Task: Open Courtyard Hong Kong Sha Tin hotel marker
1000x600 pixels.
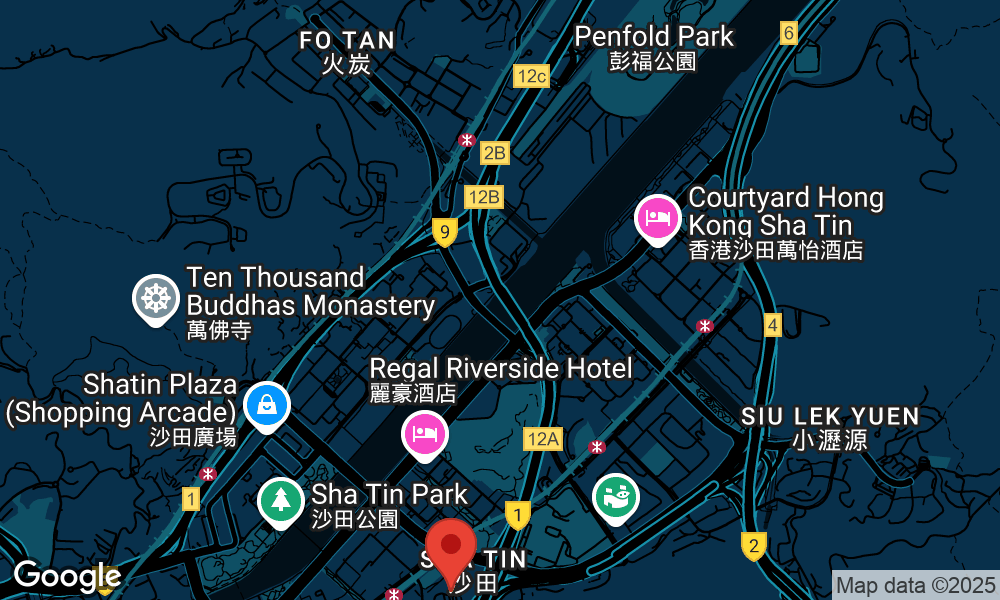Action: (659, 218)
